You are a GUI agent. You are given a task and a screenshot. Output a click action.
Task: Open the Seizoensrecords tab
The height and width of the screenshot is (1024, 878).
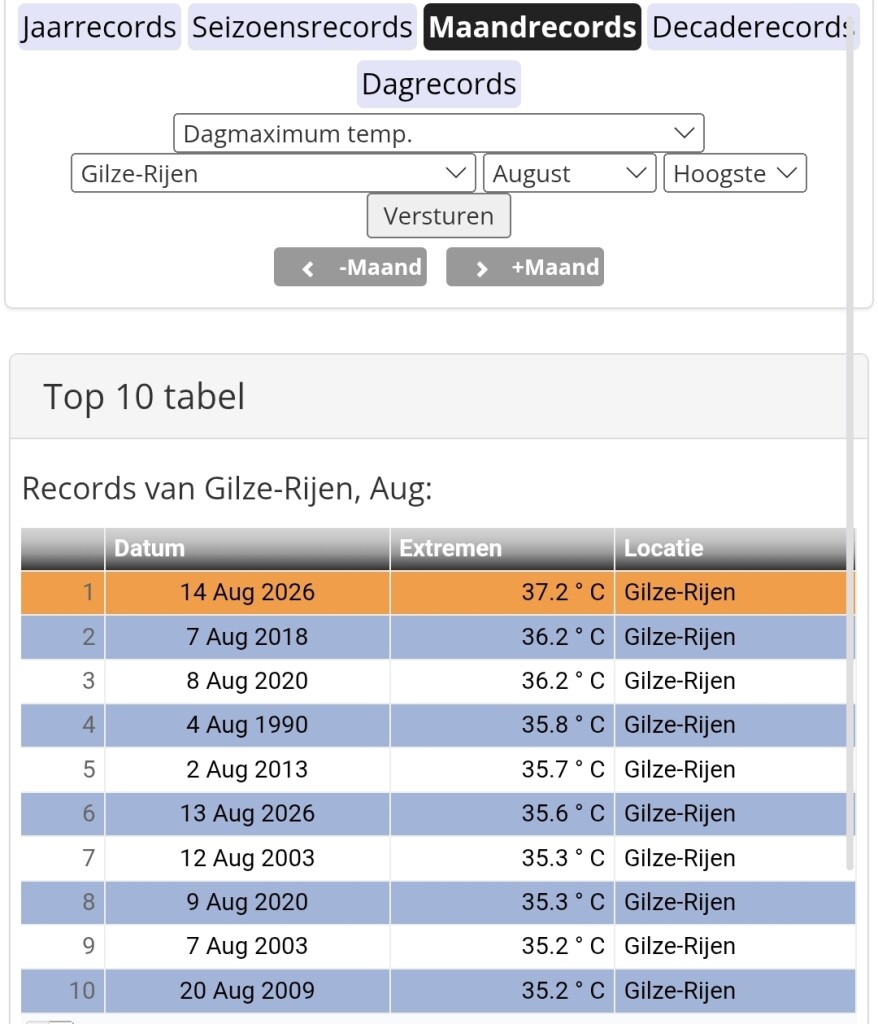tap(302, 27)
